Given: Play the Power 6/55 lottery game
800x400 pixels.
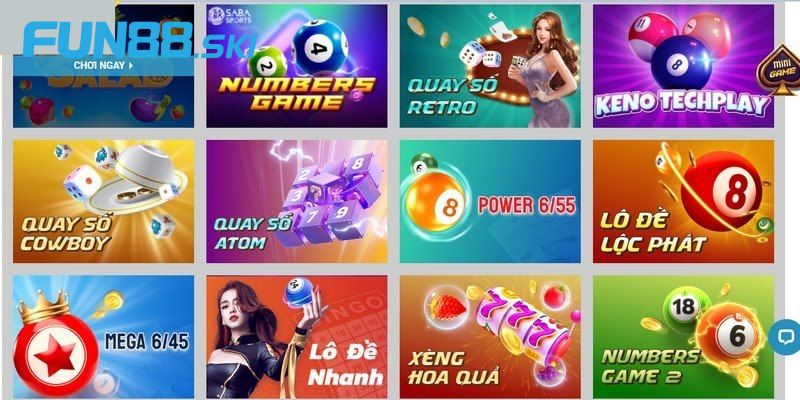Looking at the screenshot, I should pyautogui.click(x=489, y=200).
